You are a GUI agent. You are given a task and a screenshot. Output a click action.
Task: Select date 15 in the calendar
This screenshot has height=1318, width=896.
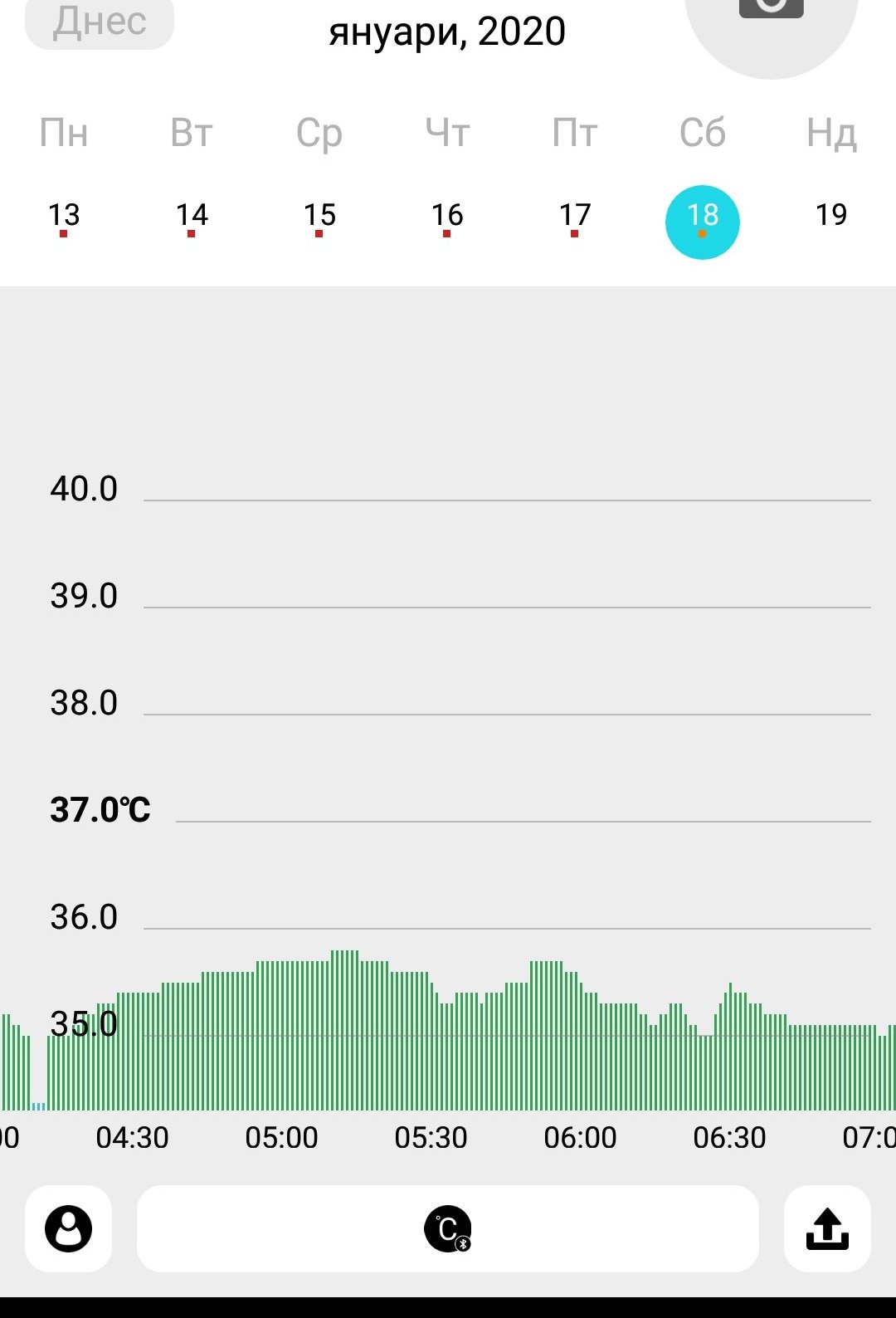[319, 217]
